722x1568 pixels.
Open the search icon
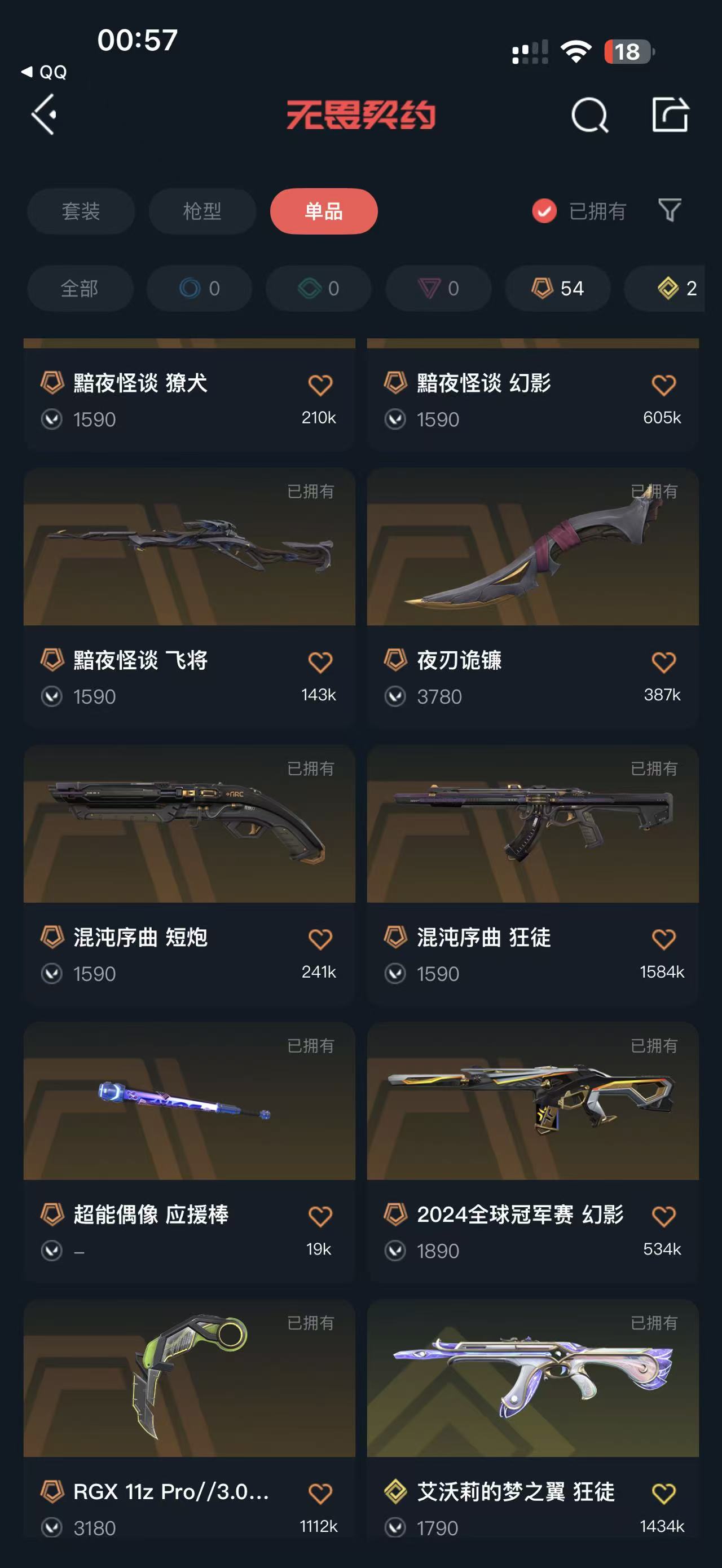[589, 114]
